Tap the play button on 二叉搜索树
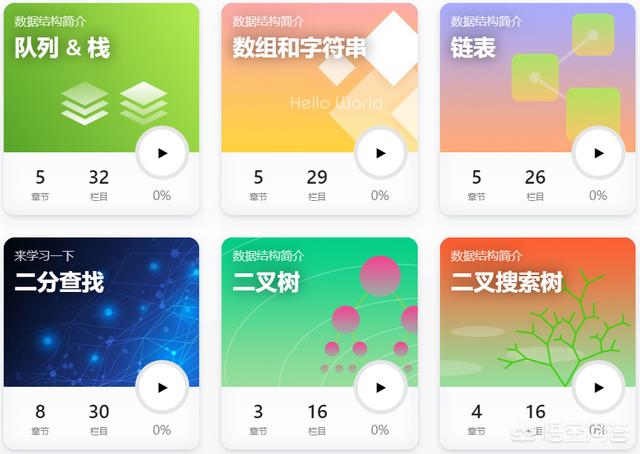The height and width of the screenshot is (454, 640). (598, 388)
